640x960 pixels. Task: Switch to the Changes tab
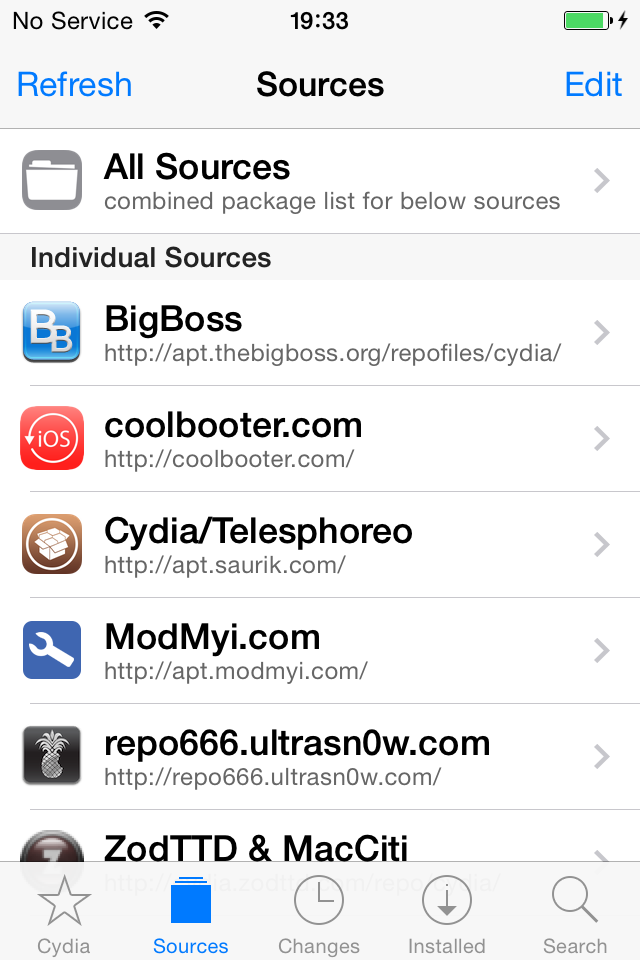(x=319, y=915)
